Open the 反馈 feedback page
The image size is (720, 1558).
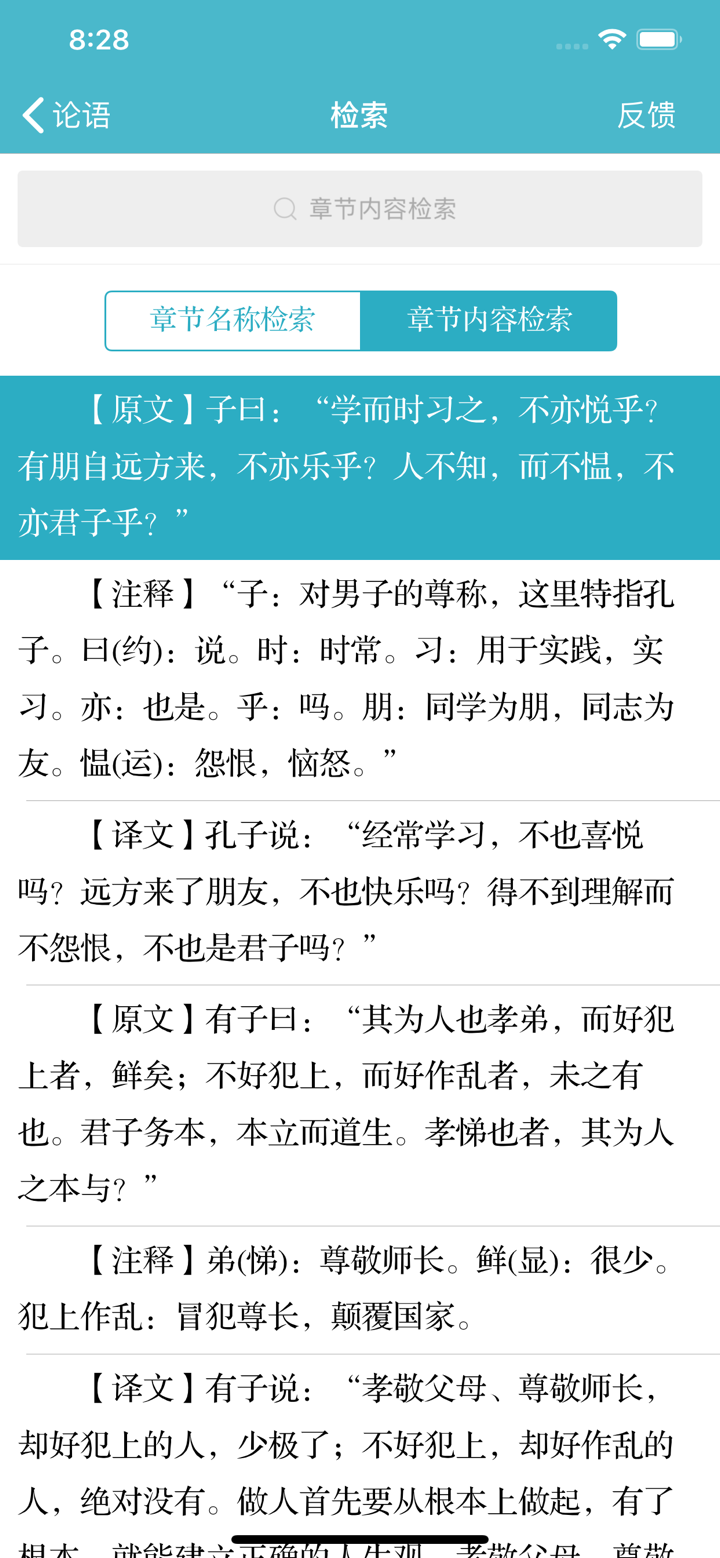click(x=646, y=115)
